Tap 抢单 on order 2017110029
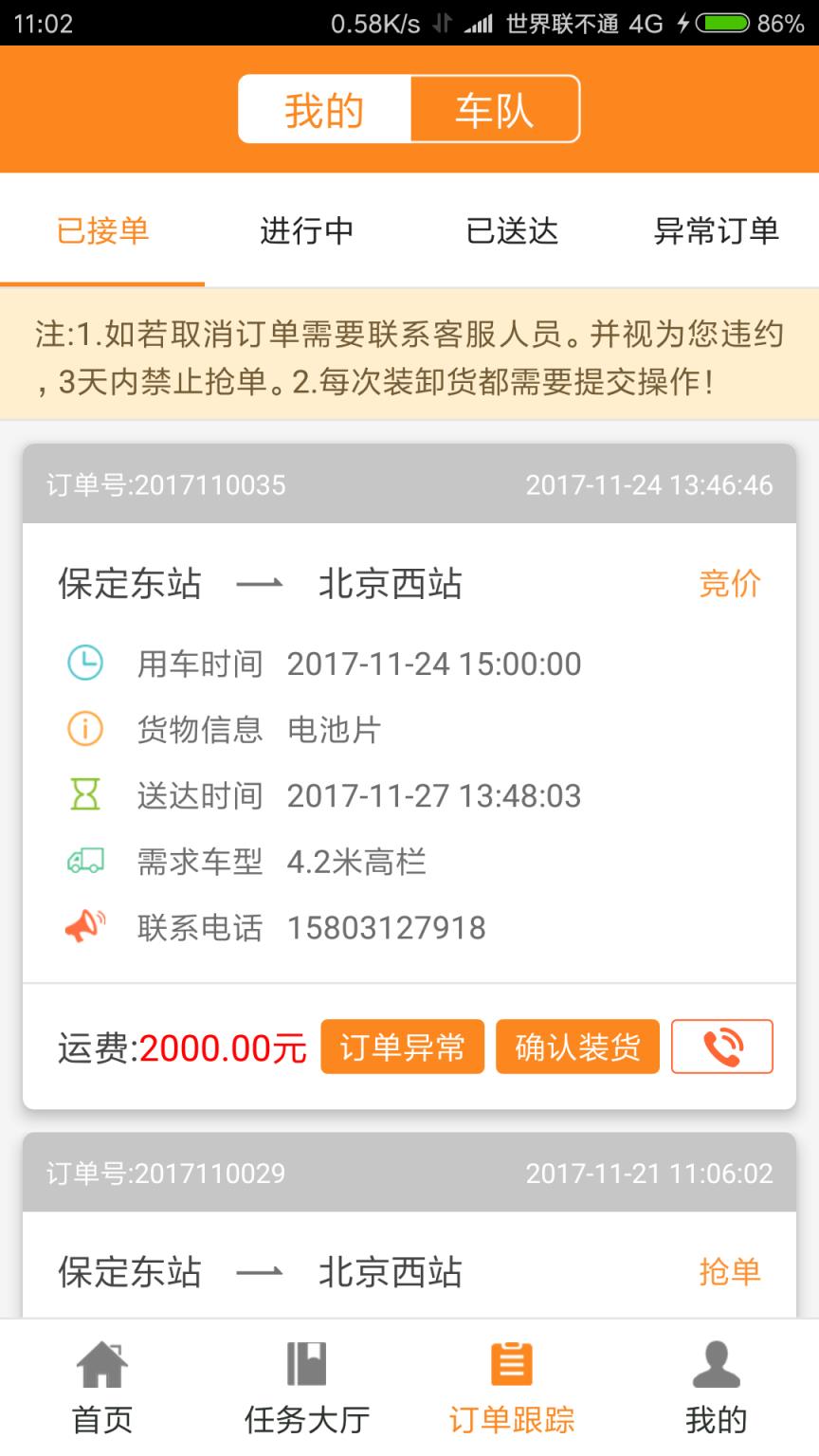Viewport: 819px width, 1456px height. pos(731,1273)
